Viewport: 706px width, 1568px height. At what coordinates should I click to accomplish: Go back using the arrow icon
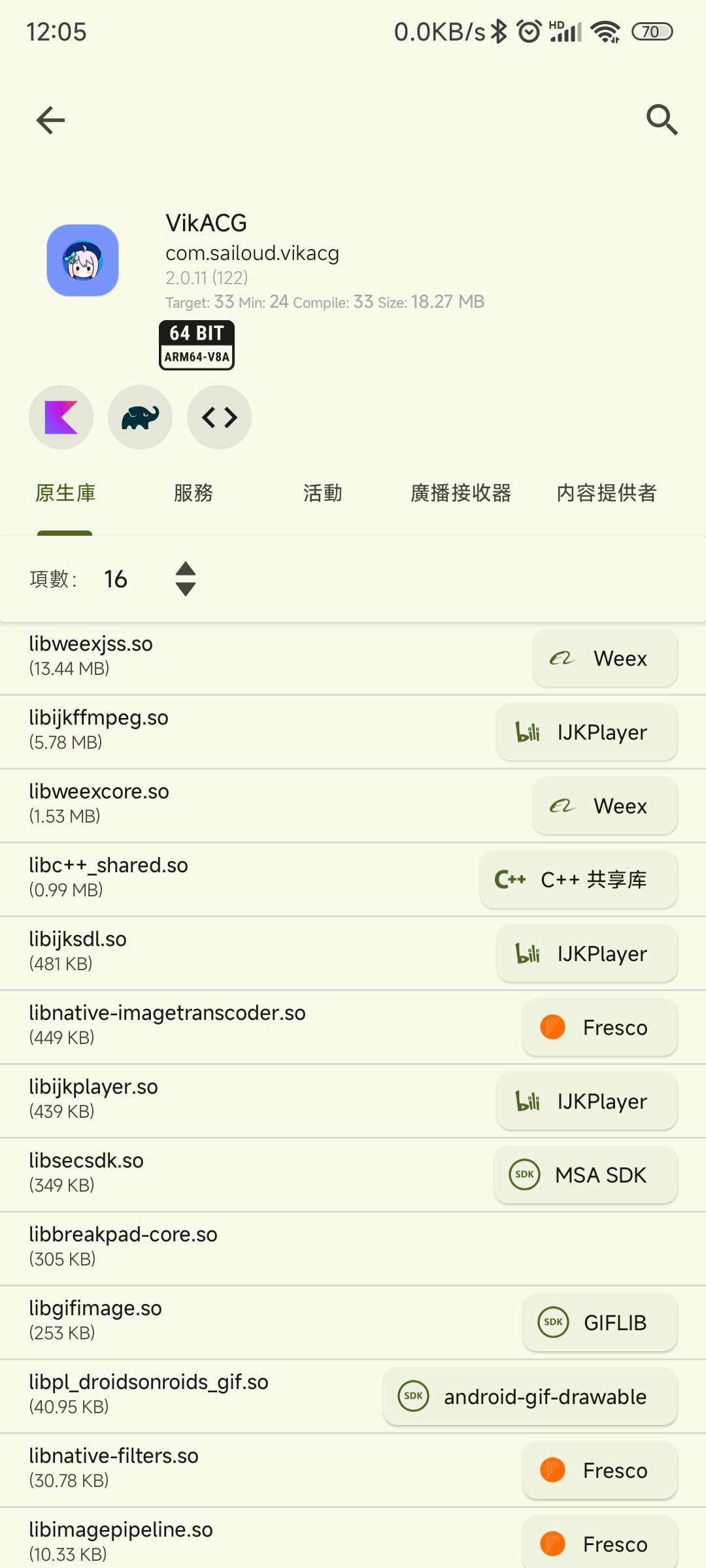(50, 120)
